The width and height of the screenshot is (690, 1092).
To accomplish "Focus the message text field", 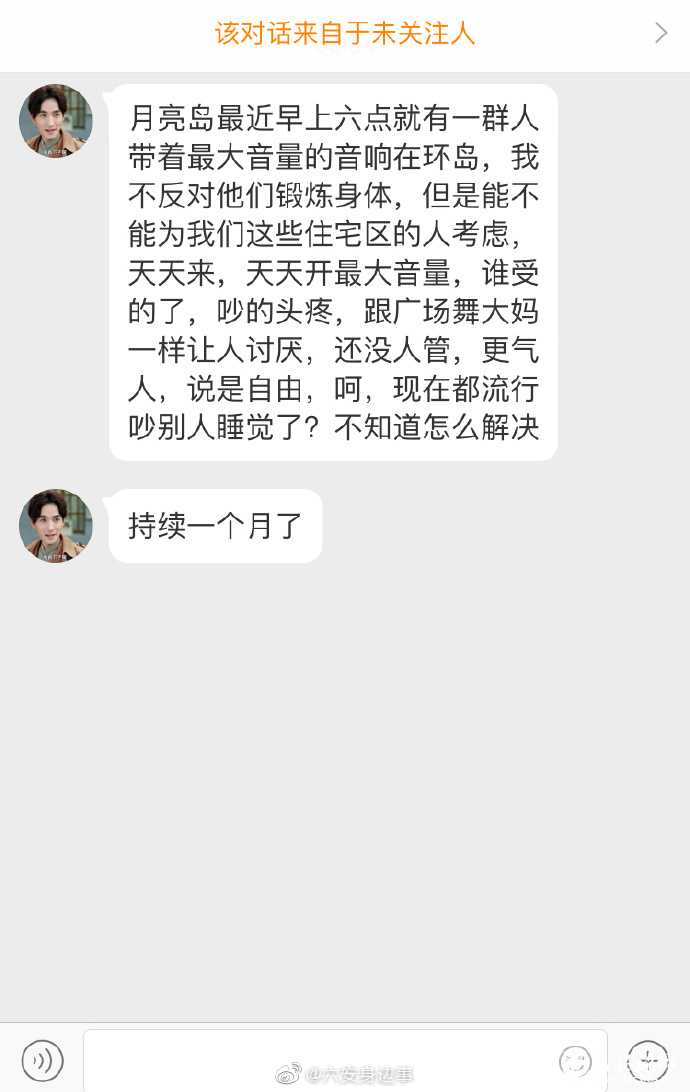I will coord(320,1060).
